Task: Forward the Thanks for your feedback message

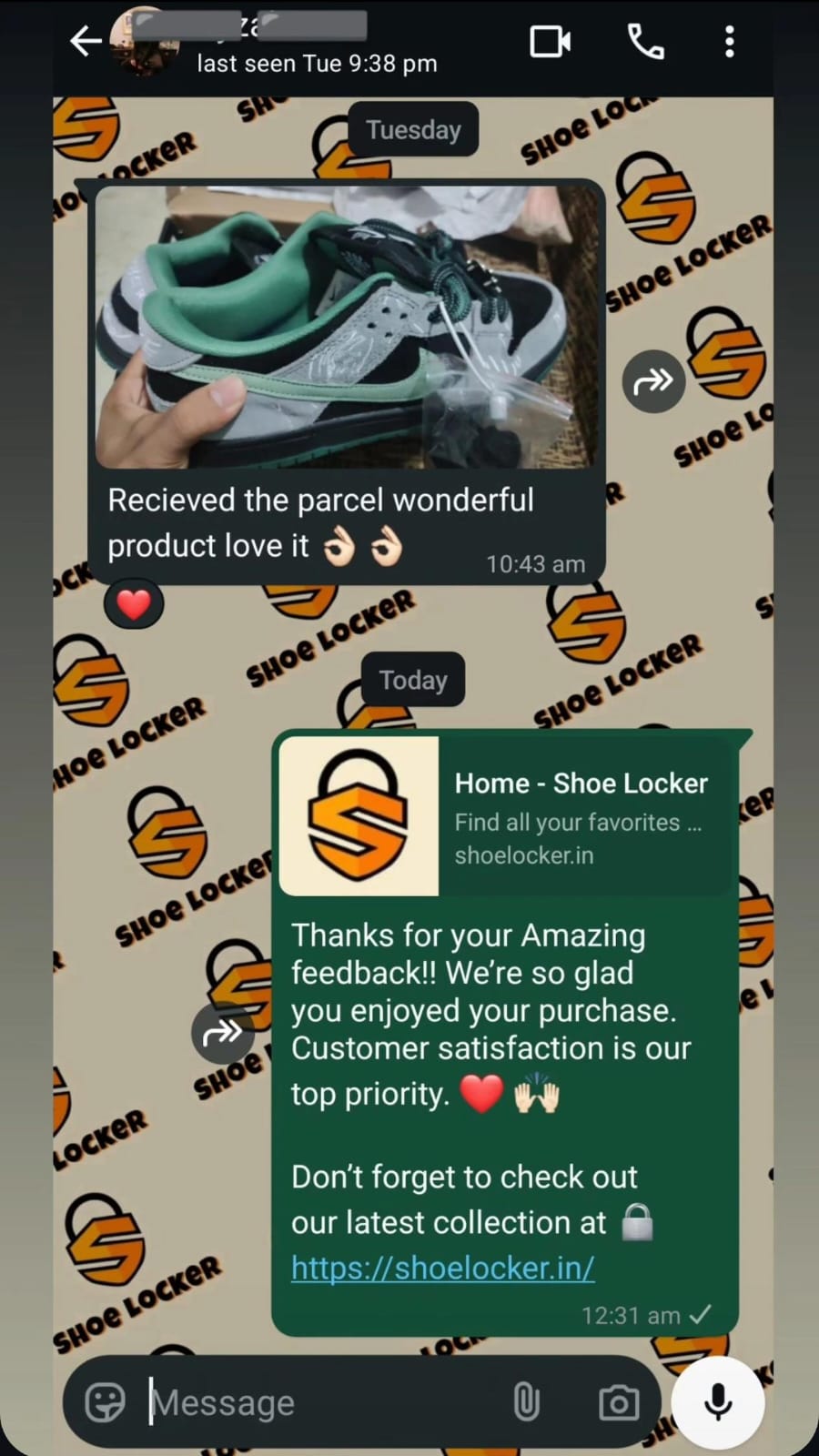Action: point(223,1033)
